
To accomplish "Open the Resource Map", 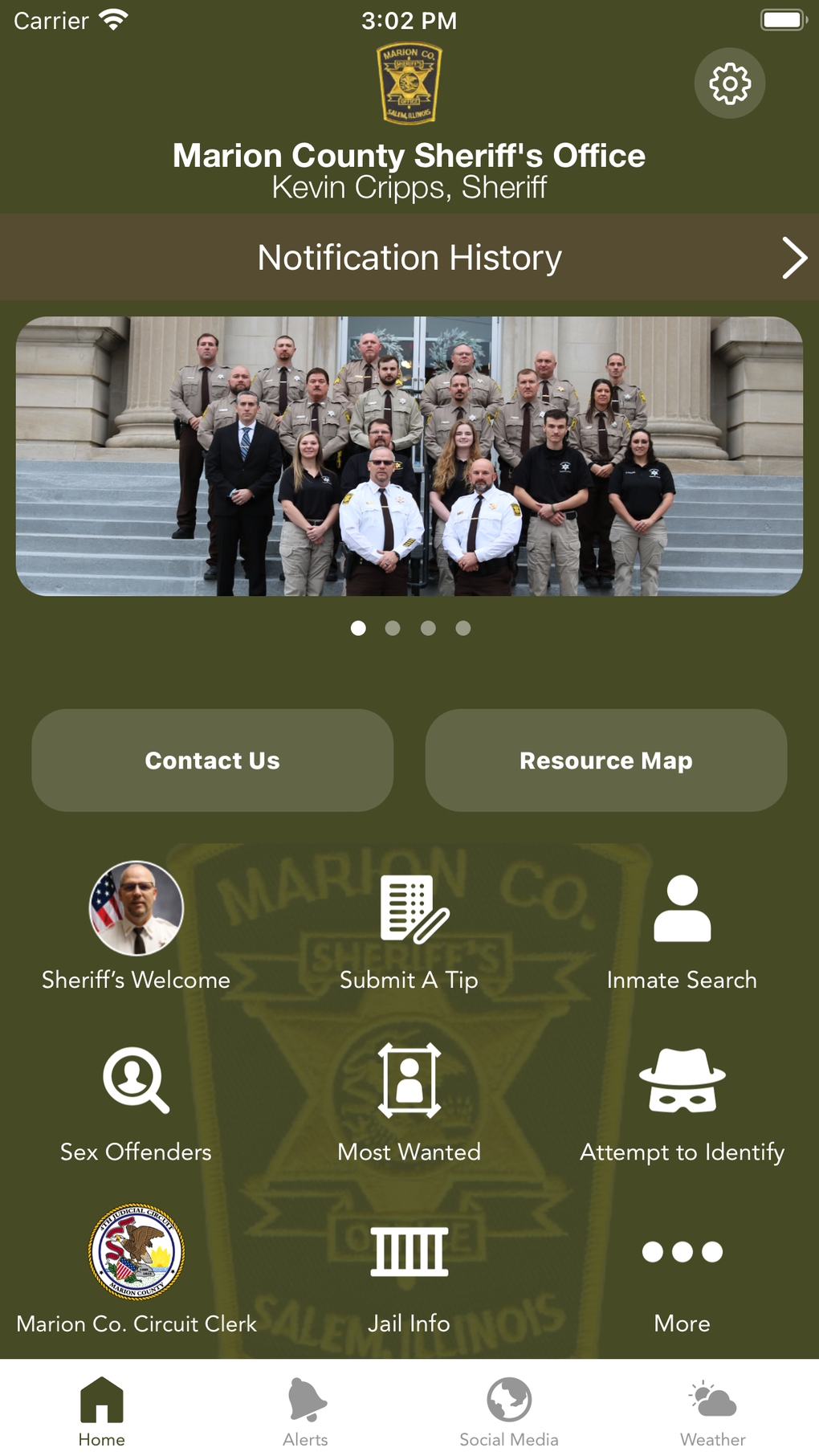I will (x=606, y=760).
